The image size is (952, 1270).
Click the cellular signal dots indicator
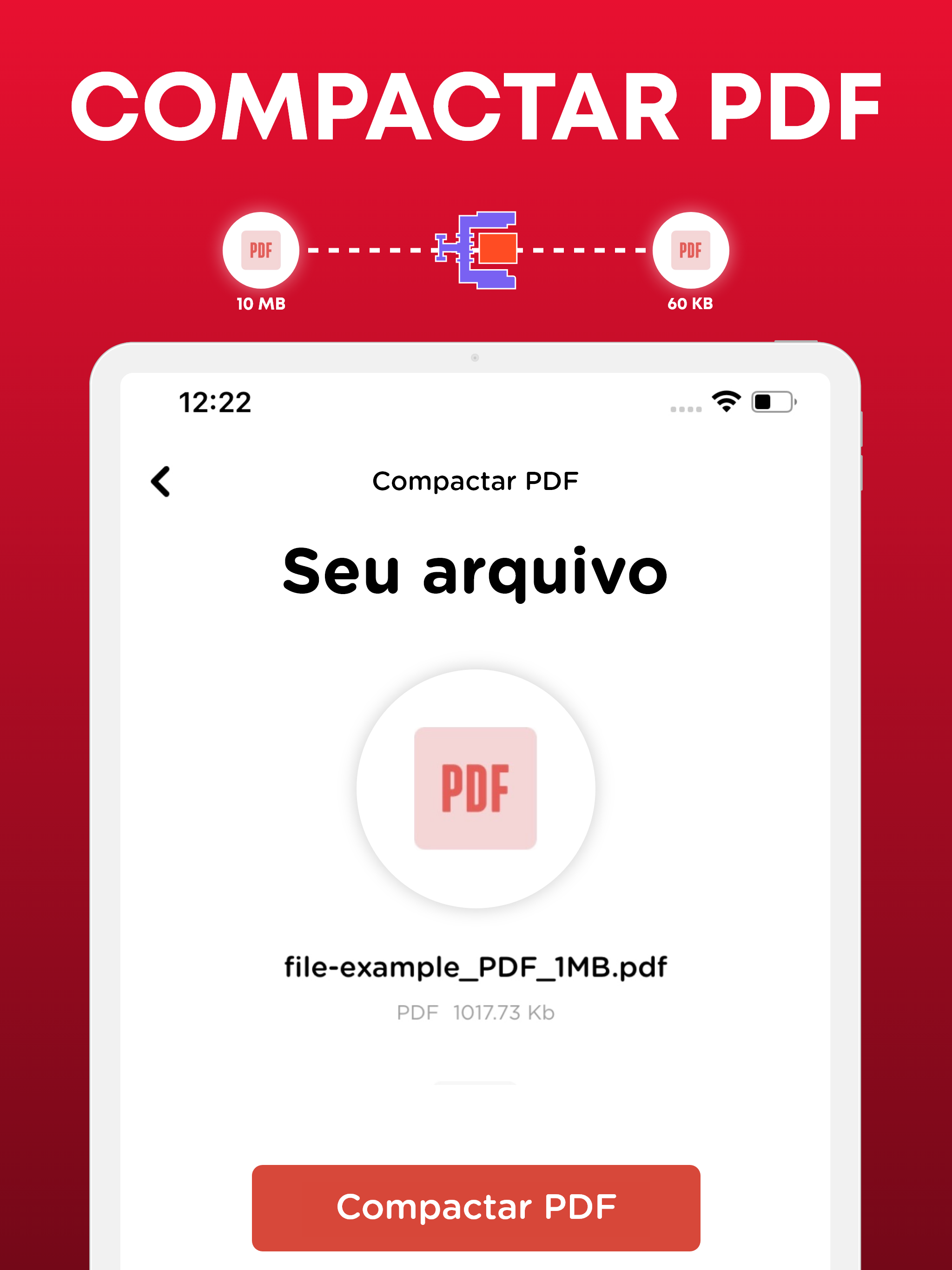(x=686, y=408)
